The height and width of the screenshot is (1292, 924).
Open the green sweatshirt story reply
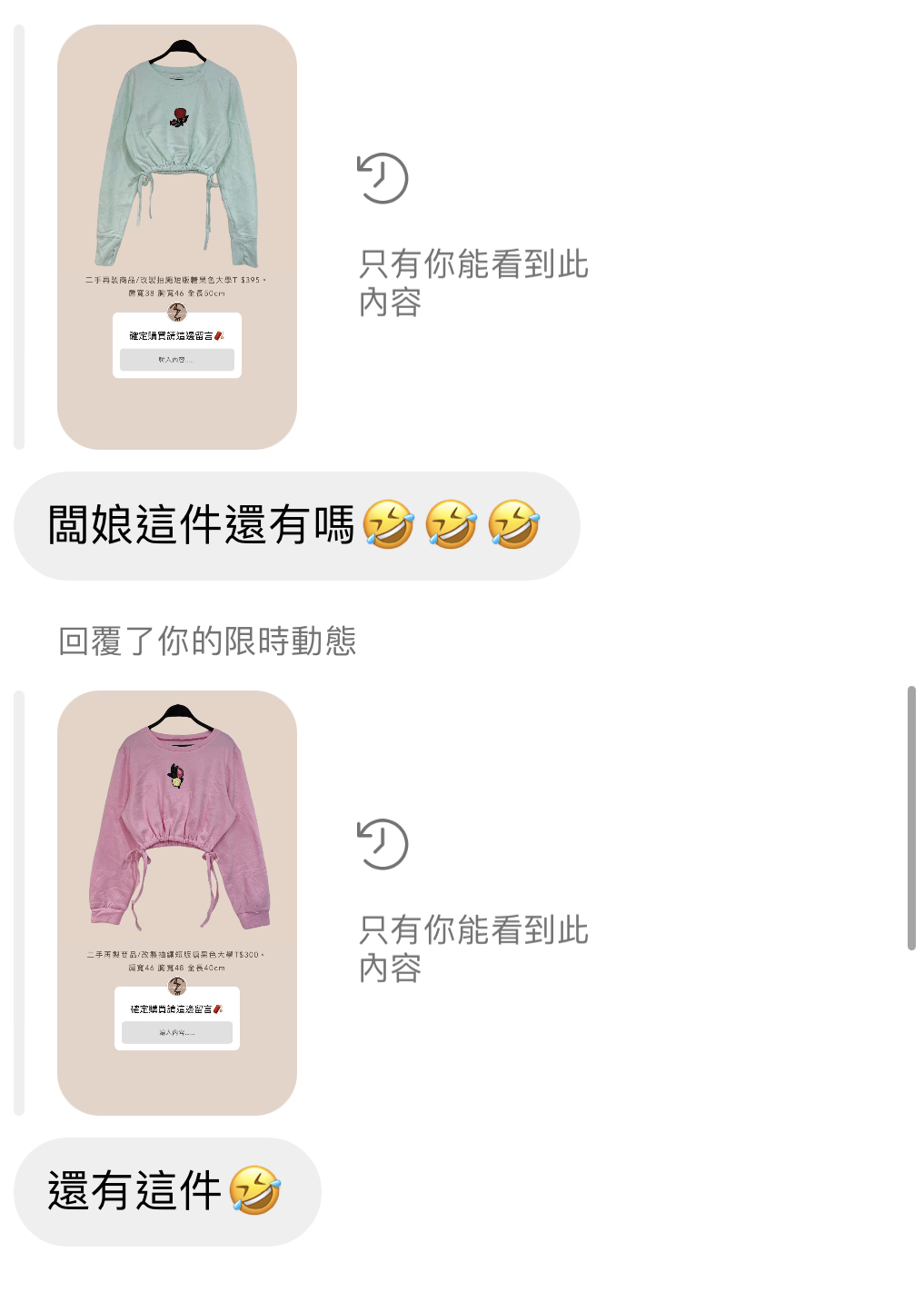[177, 236]
